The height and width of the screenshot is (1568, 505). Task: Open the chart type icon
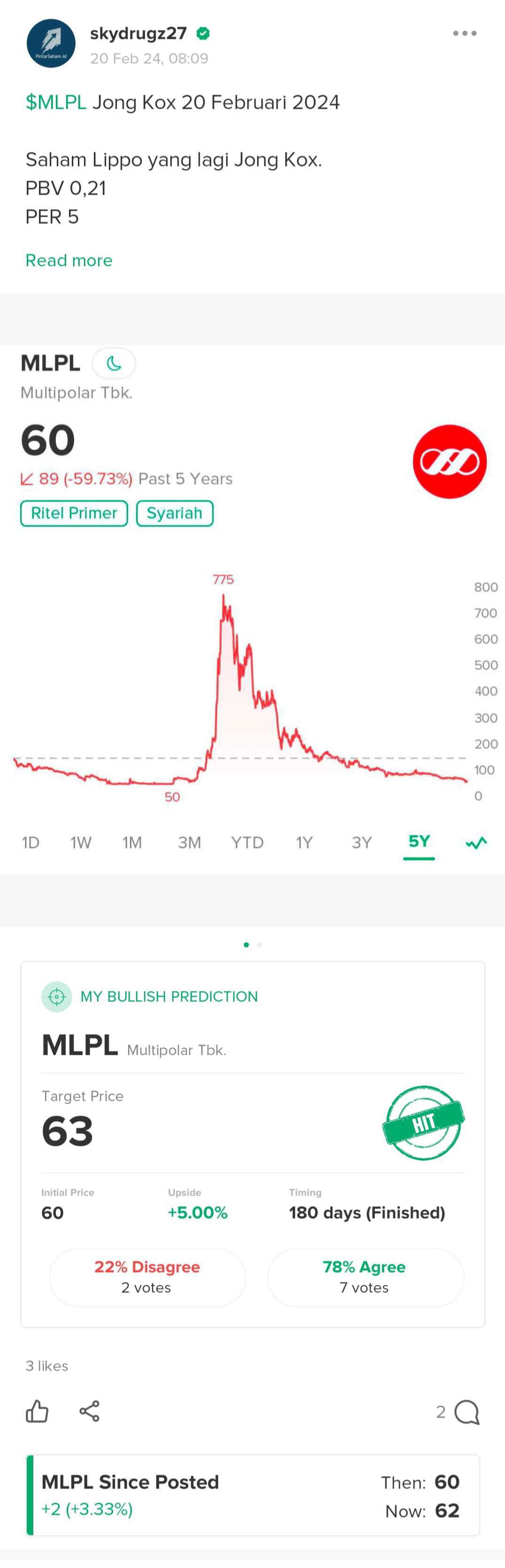pos(476,843)
